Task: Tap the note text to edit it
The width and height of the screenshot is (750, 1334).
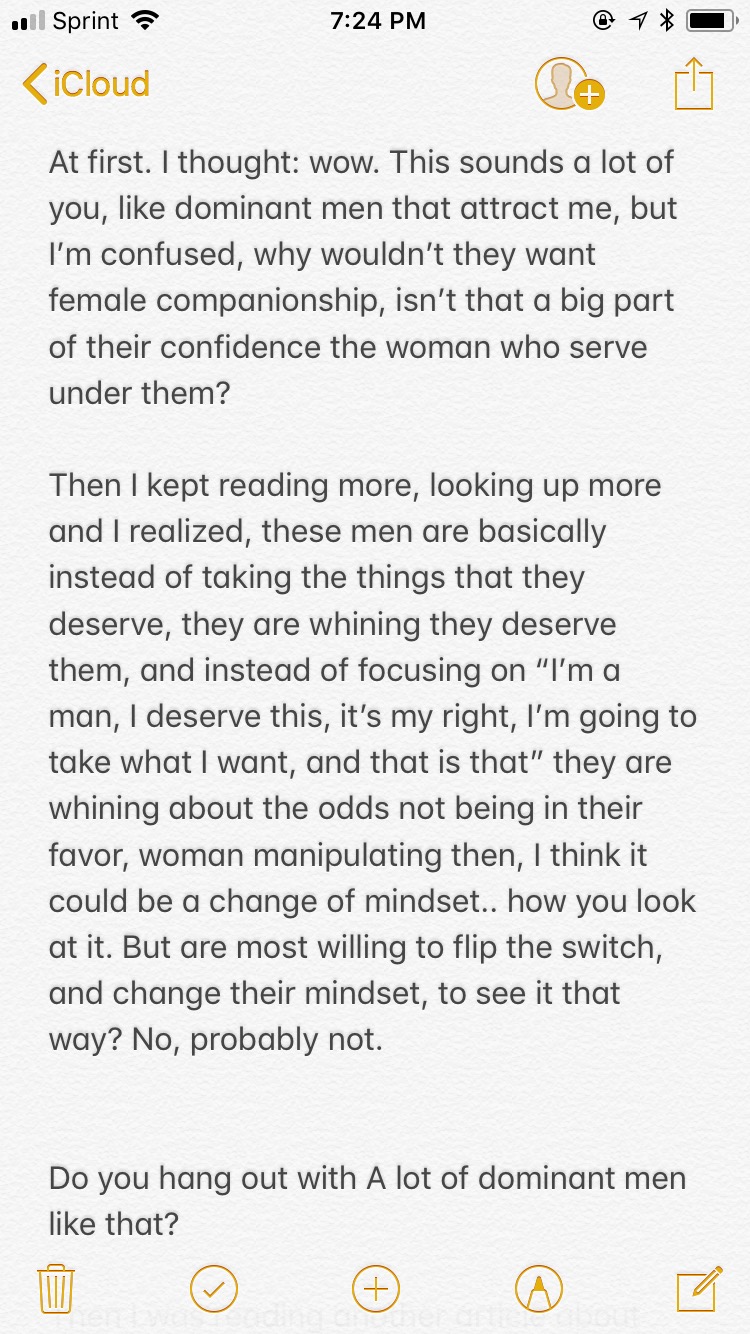Action: (374, 600)
